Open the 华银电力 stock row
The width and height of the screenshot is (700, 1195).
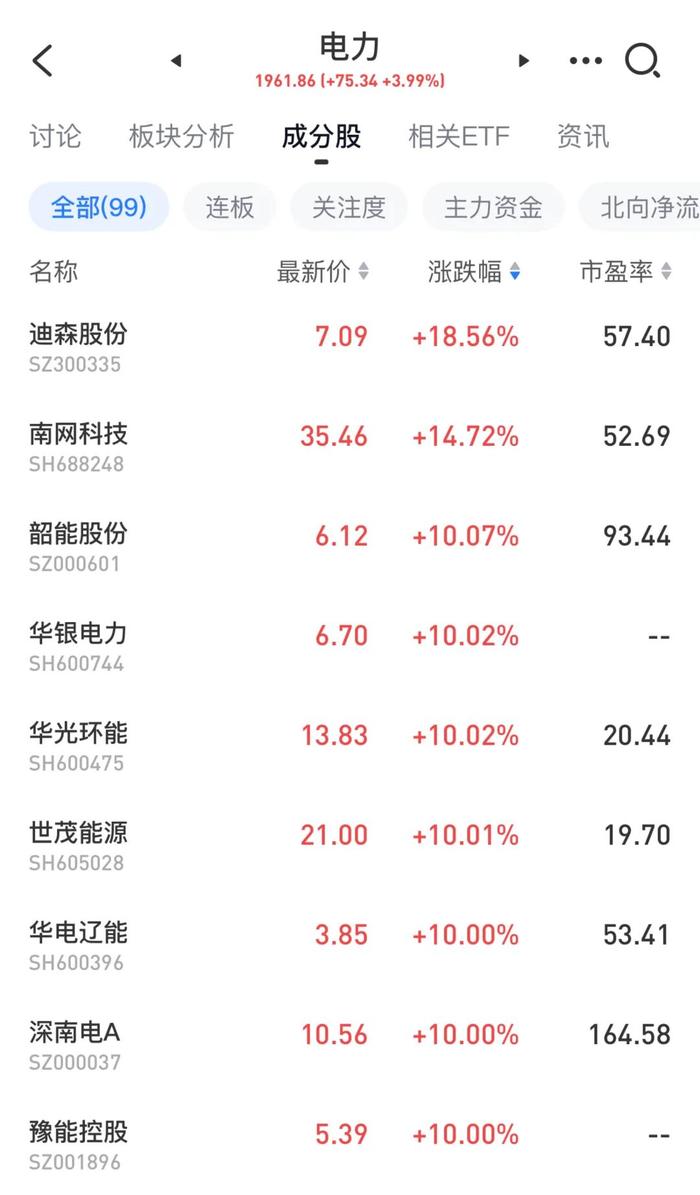[x=350, y=646]
